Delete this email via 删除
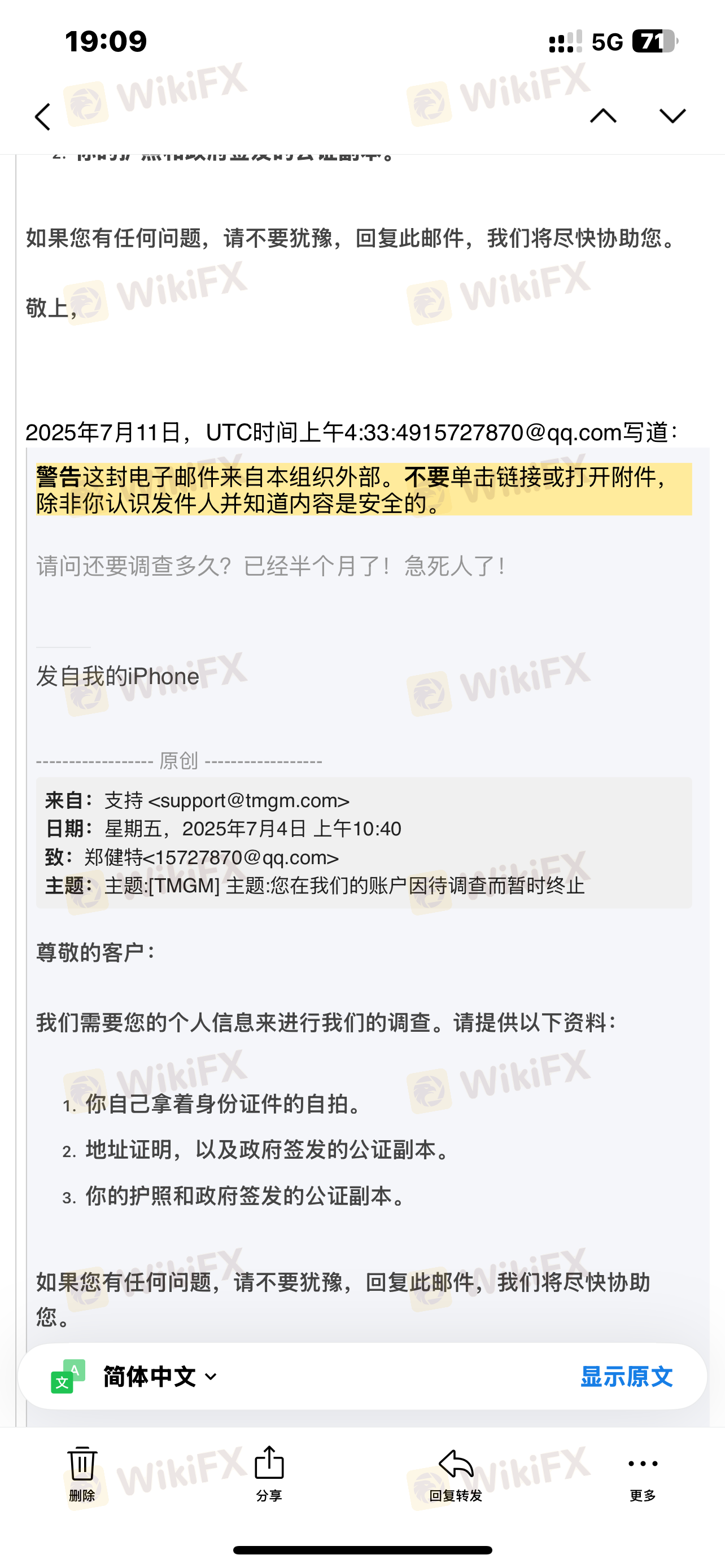725x1568 pixels. (81, 1473)
